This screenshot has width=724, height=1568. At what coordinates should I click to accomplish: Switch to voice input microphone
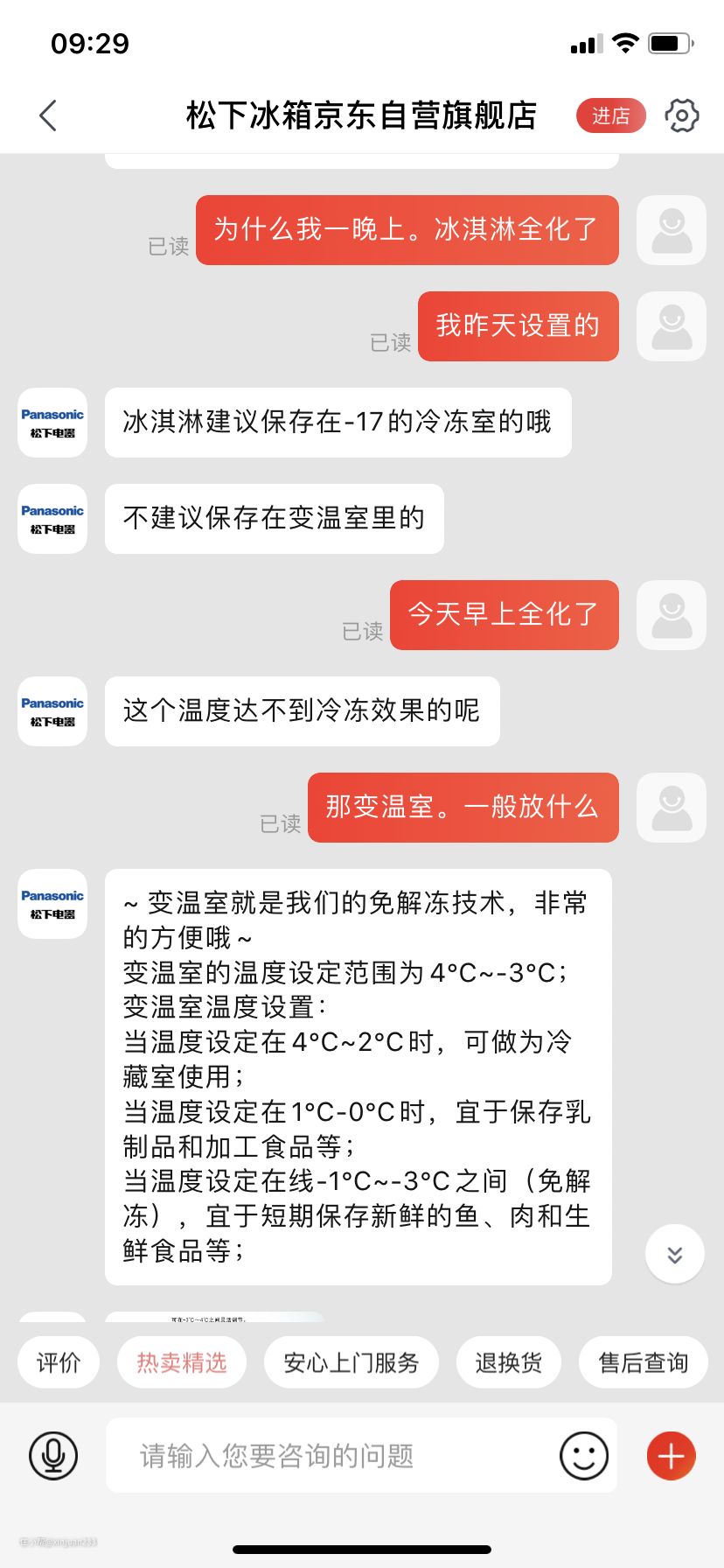(53, 1456)
